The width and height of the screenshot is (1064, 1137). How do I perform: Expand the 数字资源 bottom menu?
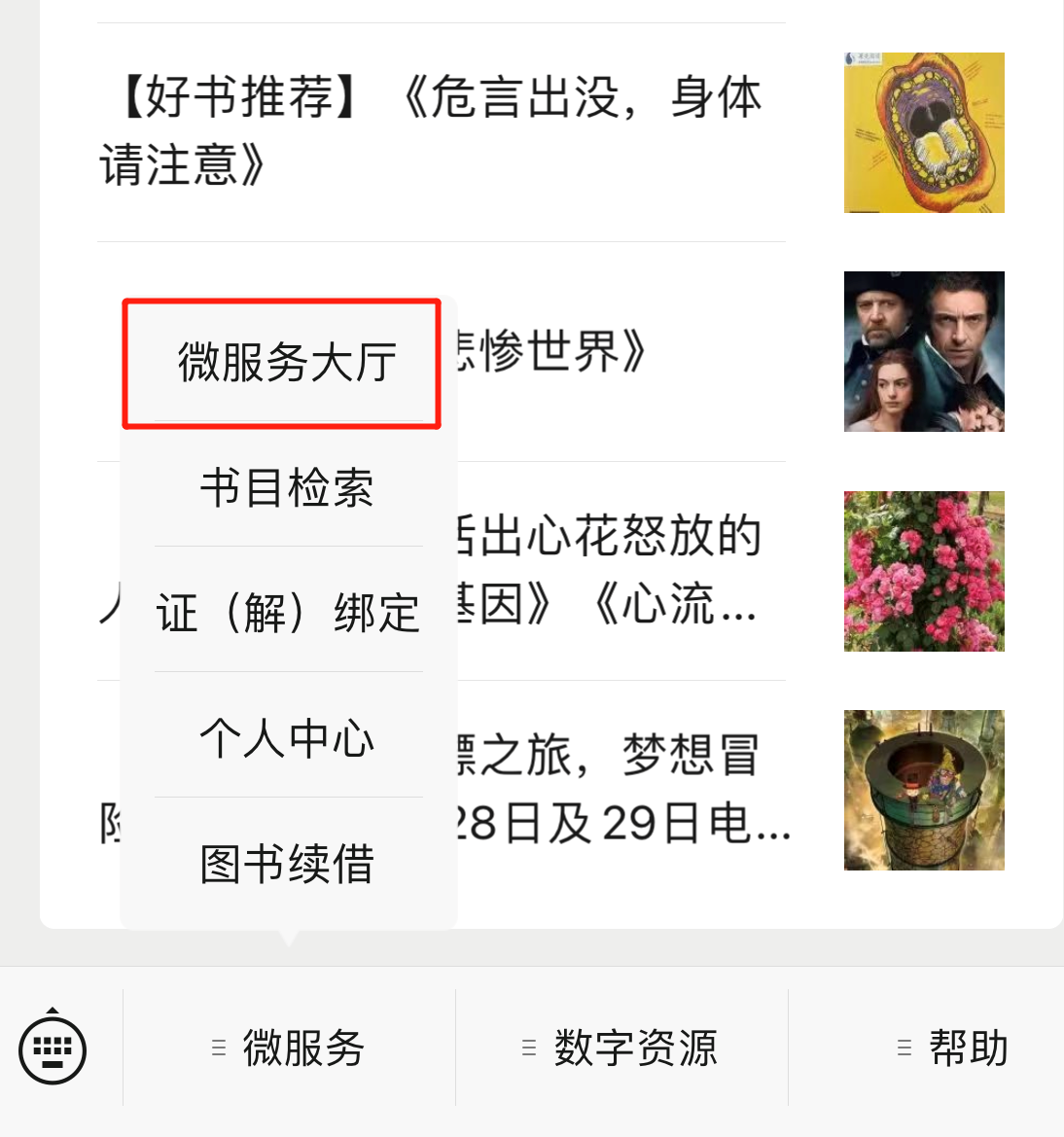pos(622,1048)
